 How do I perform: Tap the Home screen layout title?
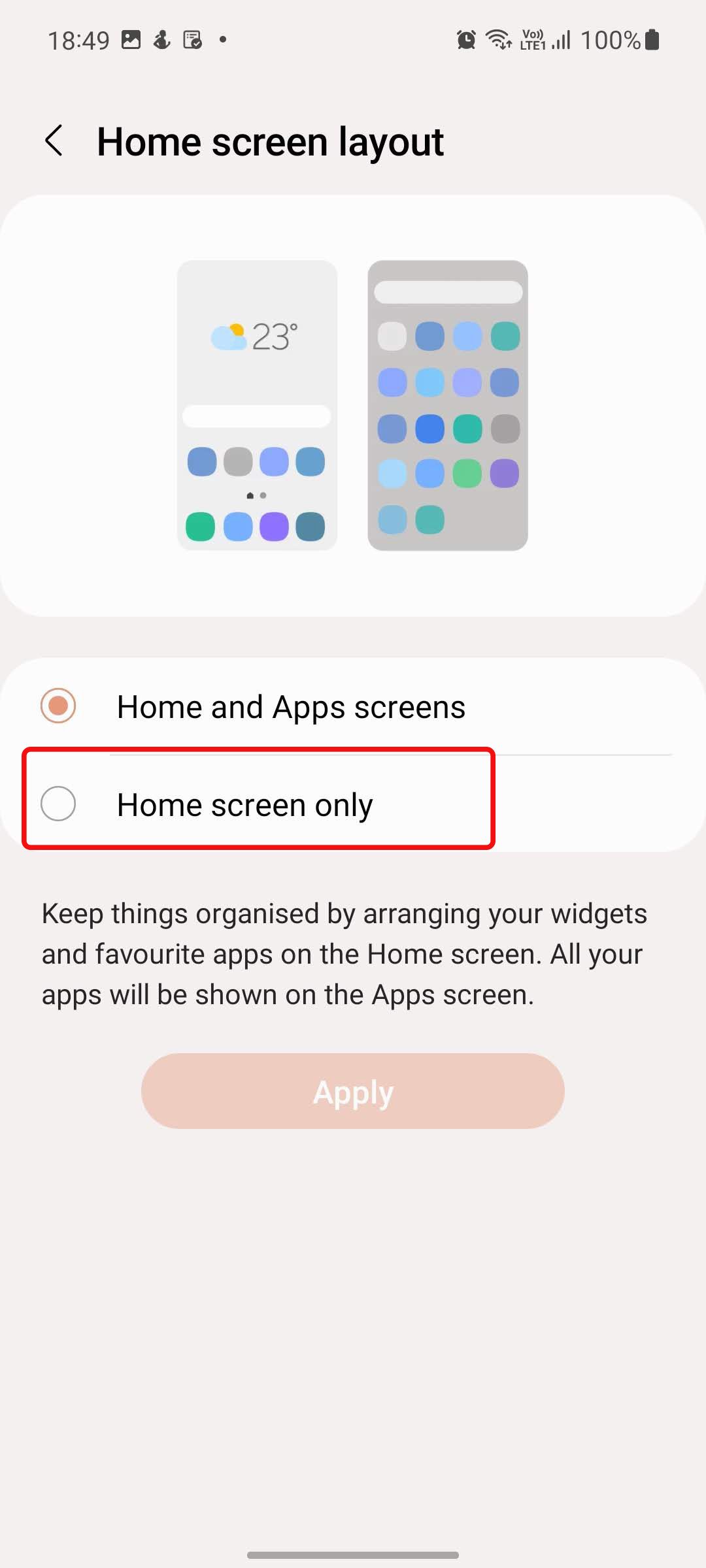[271, 141]
